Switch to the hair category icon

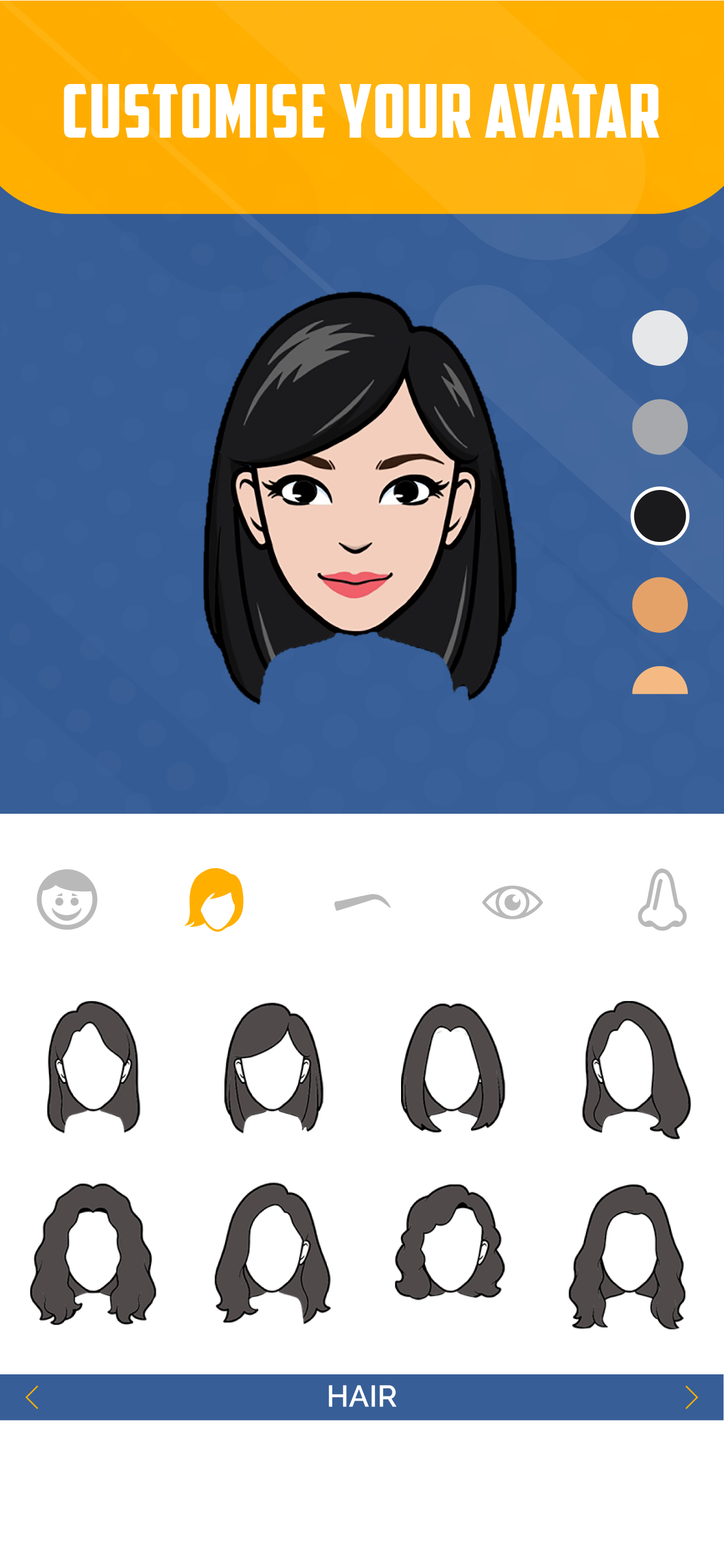(x=215, y=899)
